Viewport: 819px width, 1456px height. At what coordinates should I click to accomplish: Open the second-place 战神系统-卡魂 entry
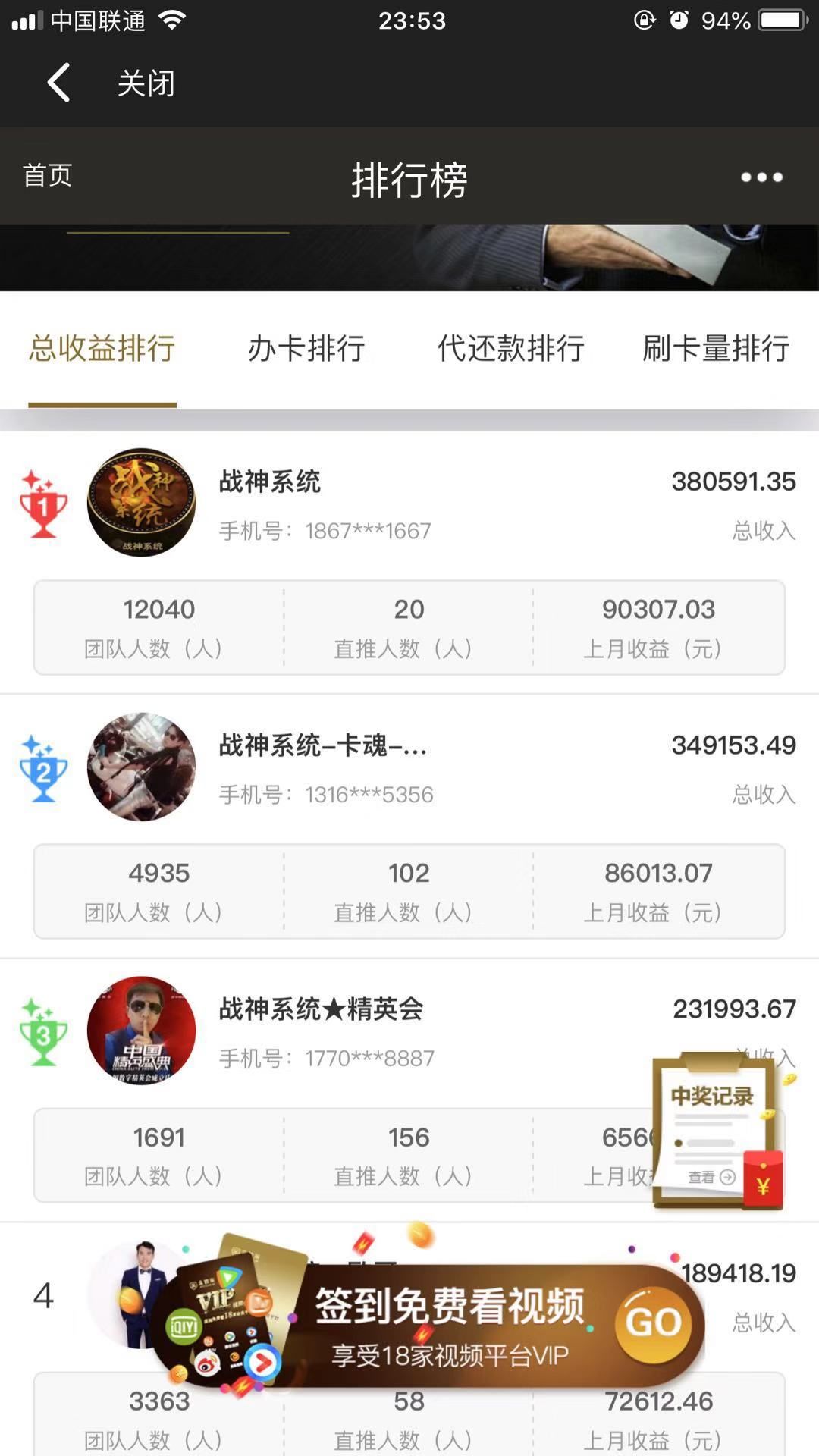[322, 746]
